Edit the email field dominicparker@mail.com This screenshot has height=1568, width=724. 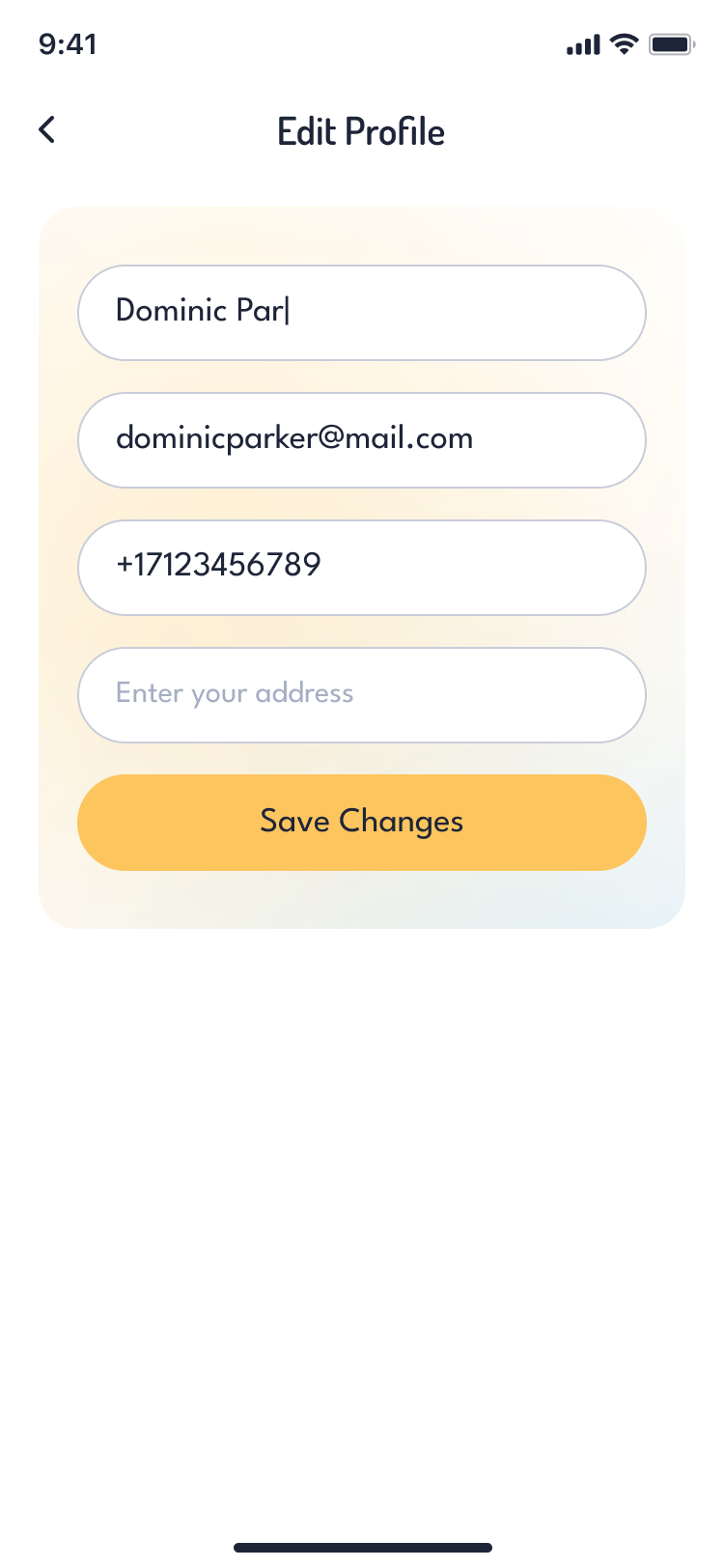click(361, 440)
